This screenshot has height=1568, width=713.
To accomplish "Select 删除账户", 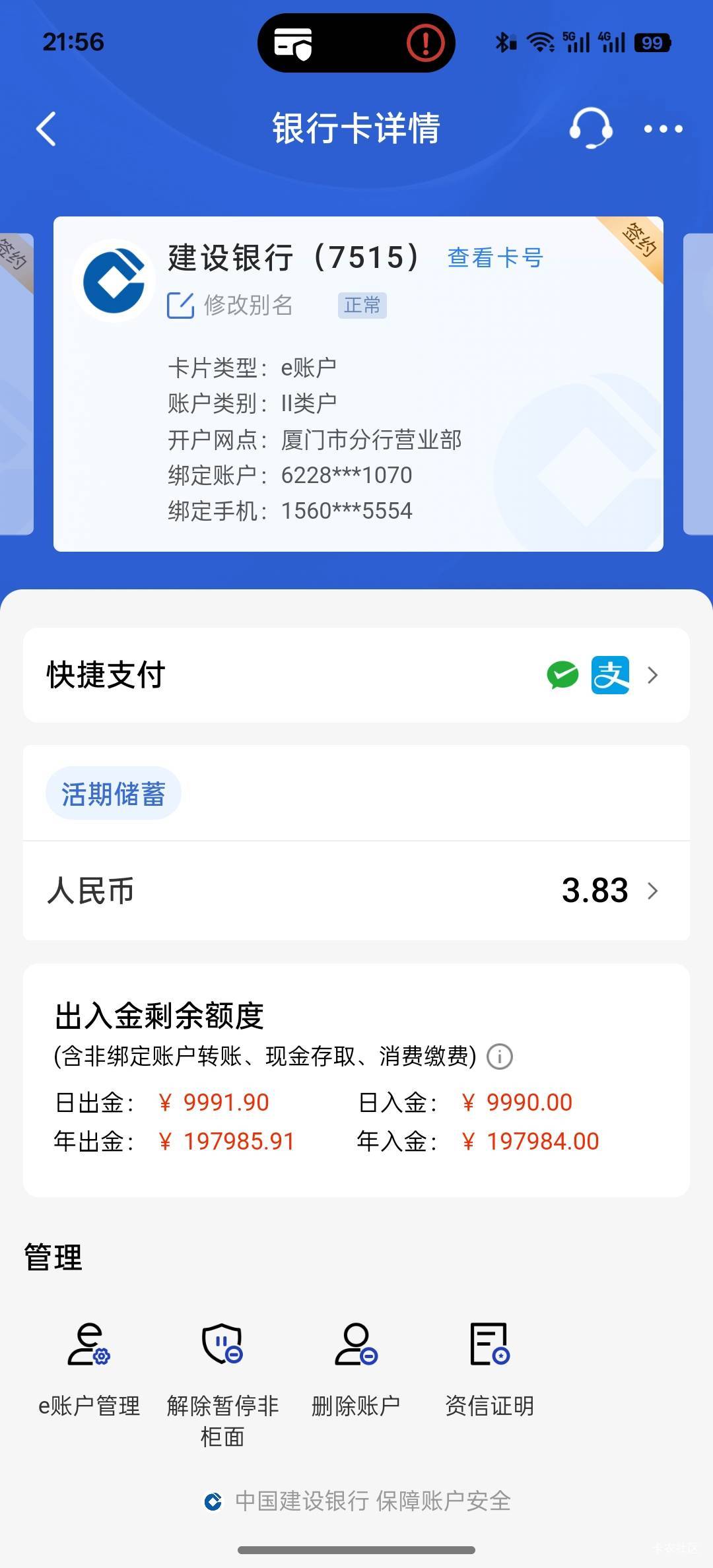I will pyautogui.click(x=356, y=1370).
